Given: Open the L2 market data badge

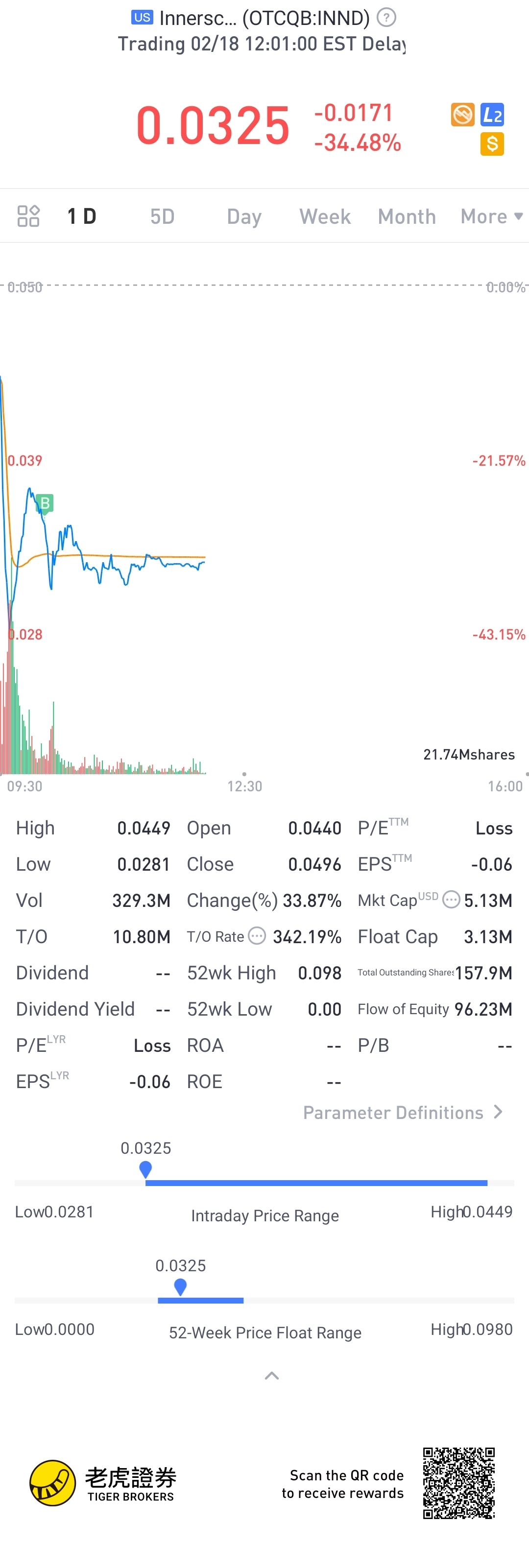Looking at the screenshot, I should coord(492,115).
